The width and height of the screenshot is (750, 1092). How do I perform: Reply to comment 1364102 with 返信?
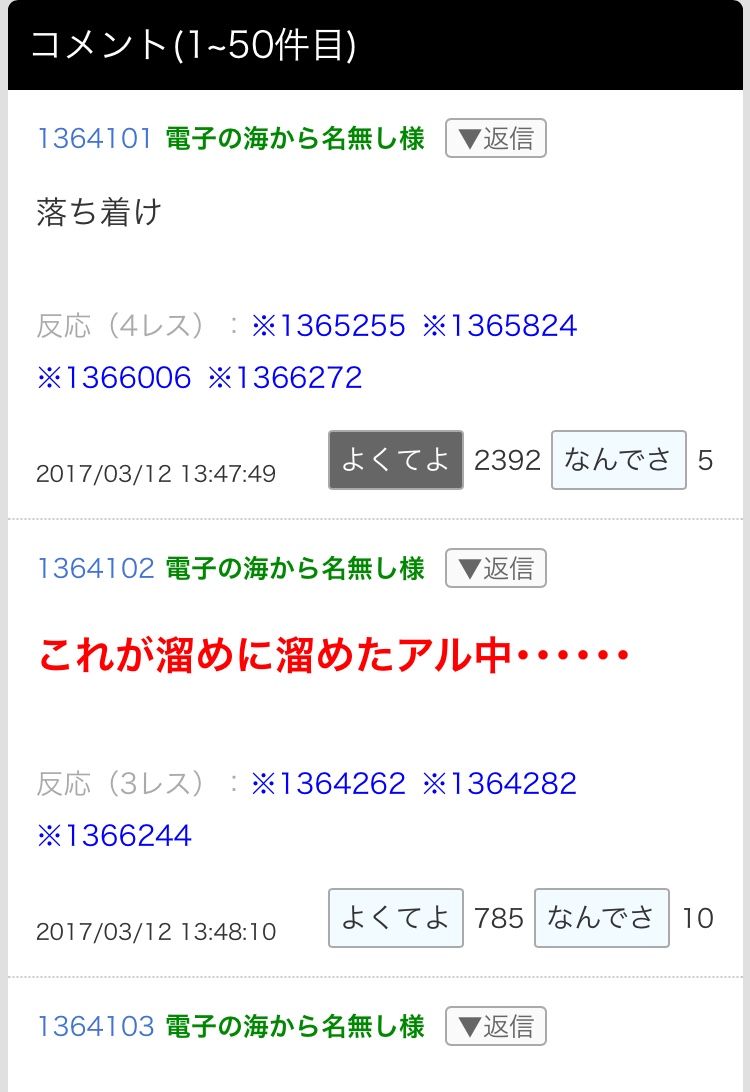pyautogui.click(x=496, y=569)
